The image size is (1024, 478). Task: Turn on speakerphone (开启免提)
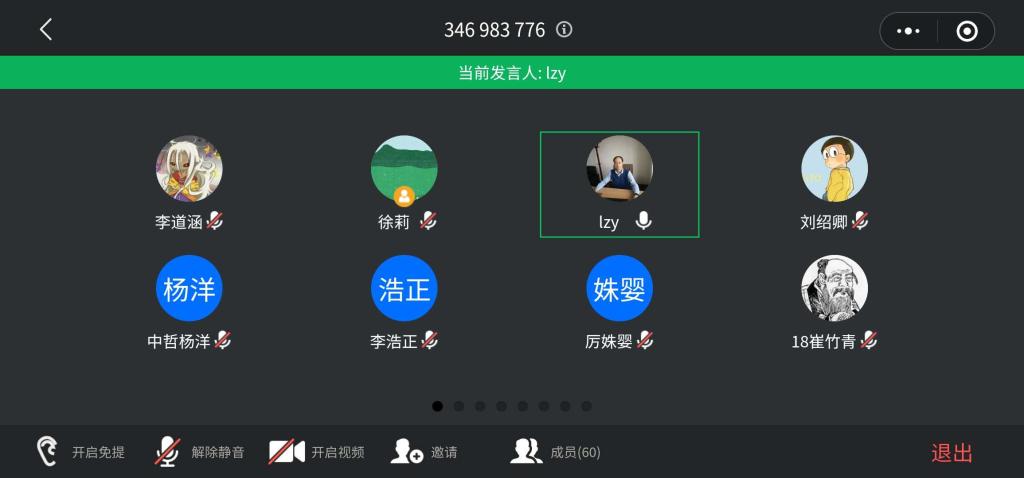[81, 452]
